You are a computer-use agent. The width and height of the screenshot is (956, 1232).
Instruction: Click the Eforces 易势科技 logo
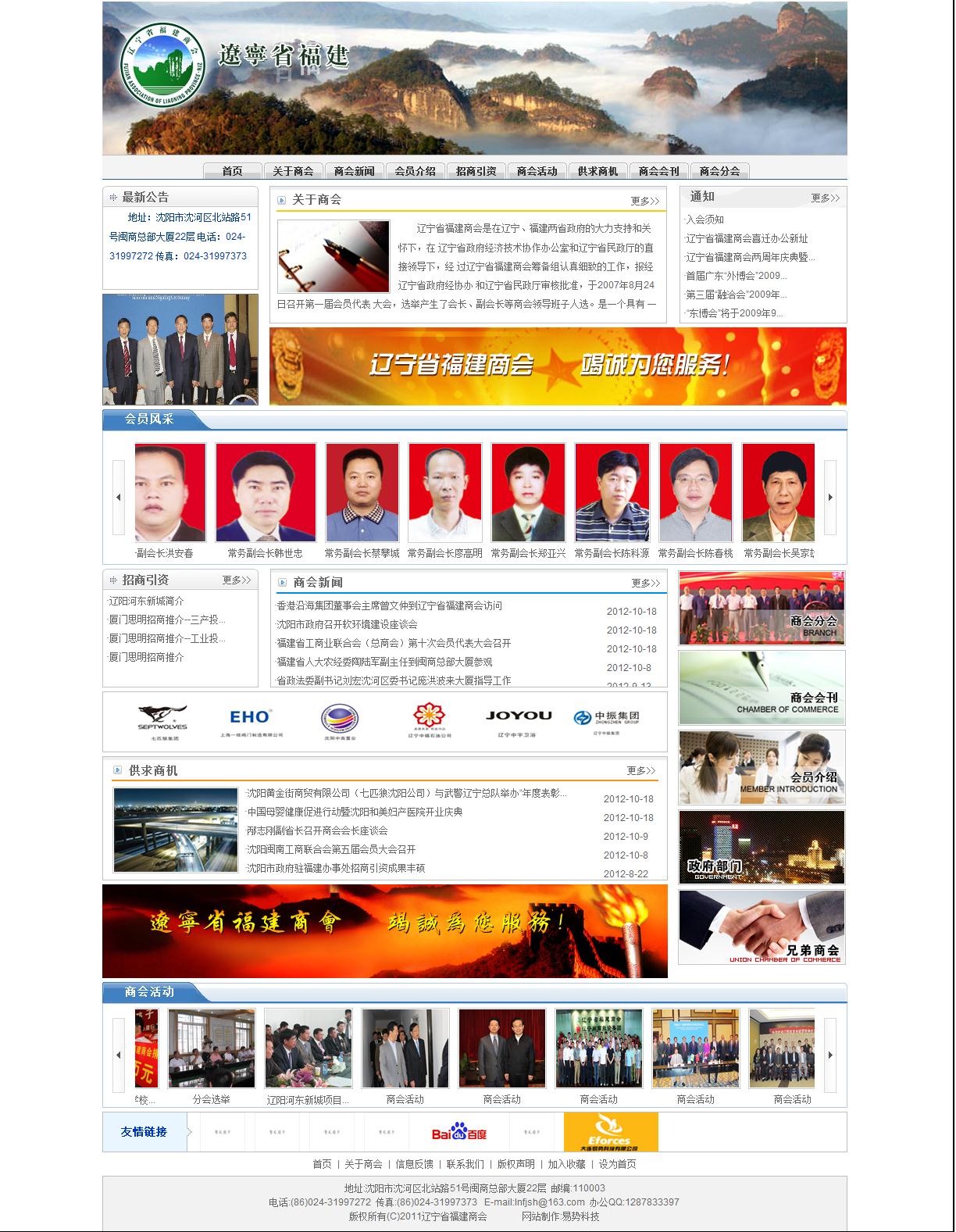coord(611,1130)
